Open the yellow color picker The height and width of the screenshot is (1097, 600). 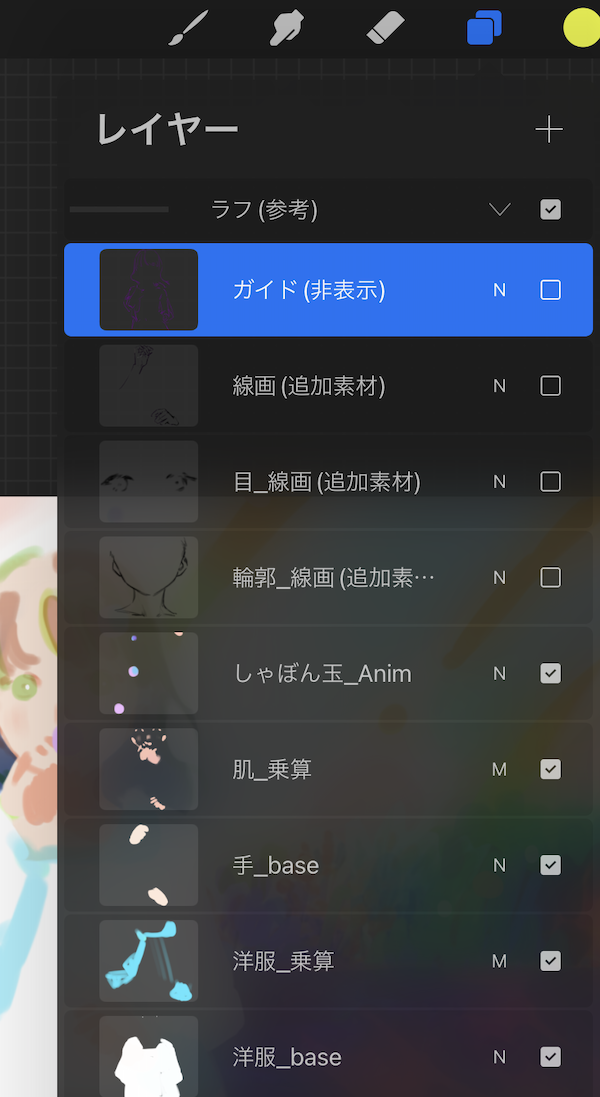coord(581,29)
